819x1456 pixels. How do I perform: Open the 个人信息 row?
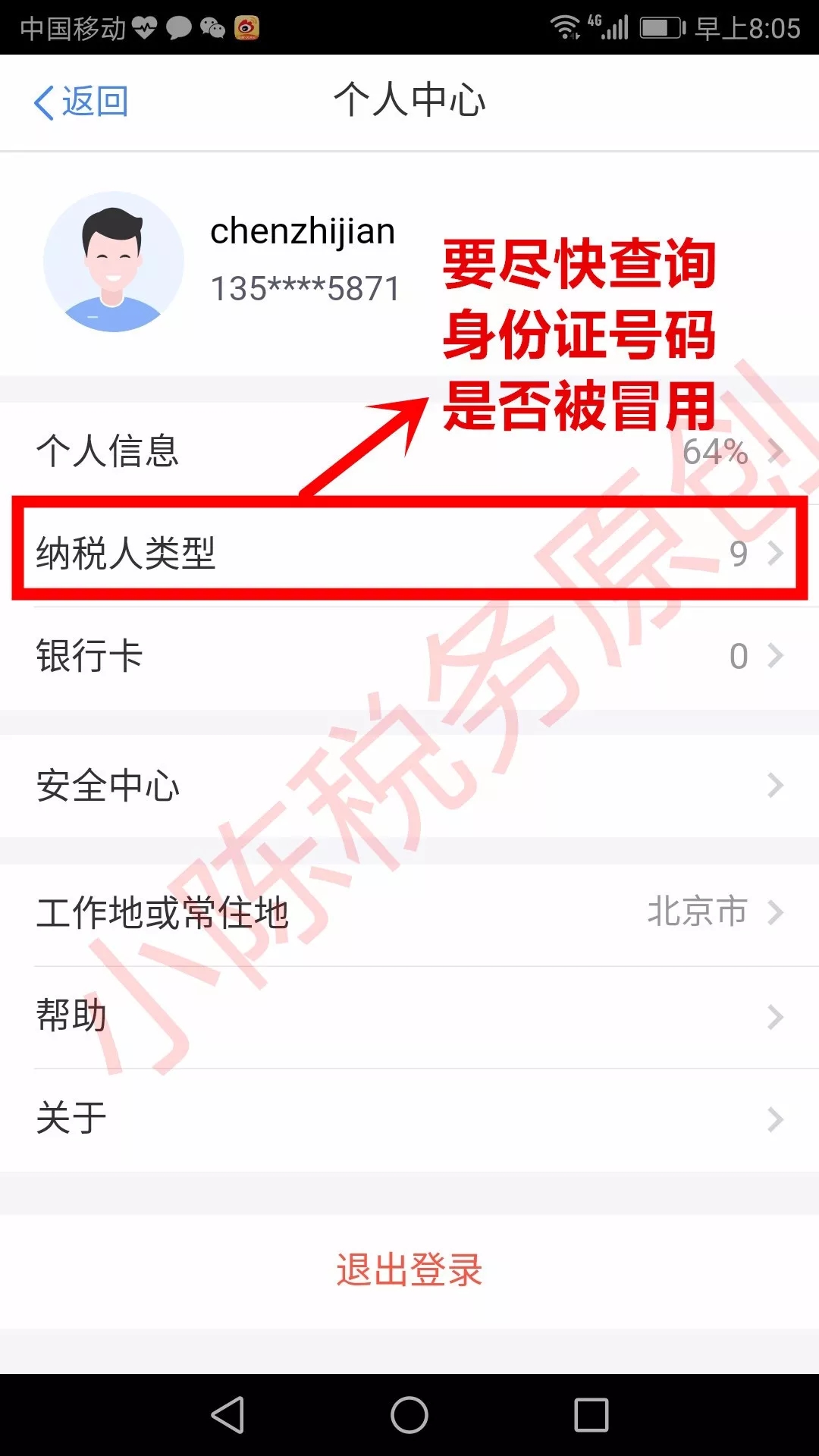point(409,451)
